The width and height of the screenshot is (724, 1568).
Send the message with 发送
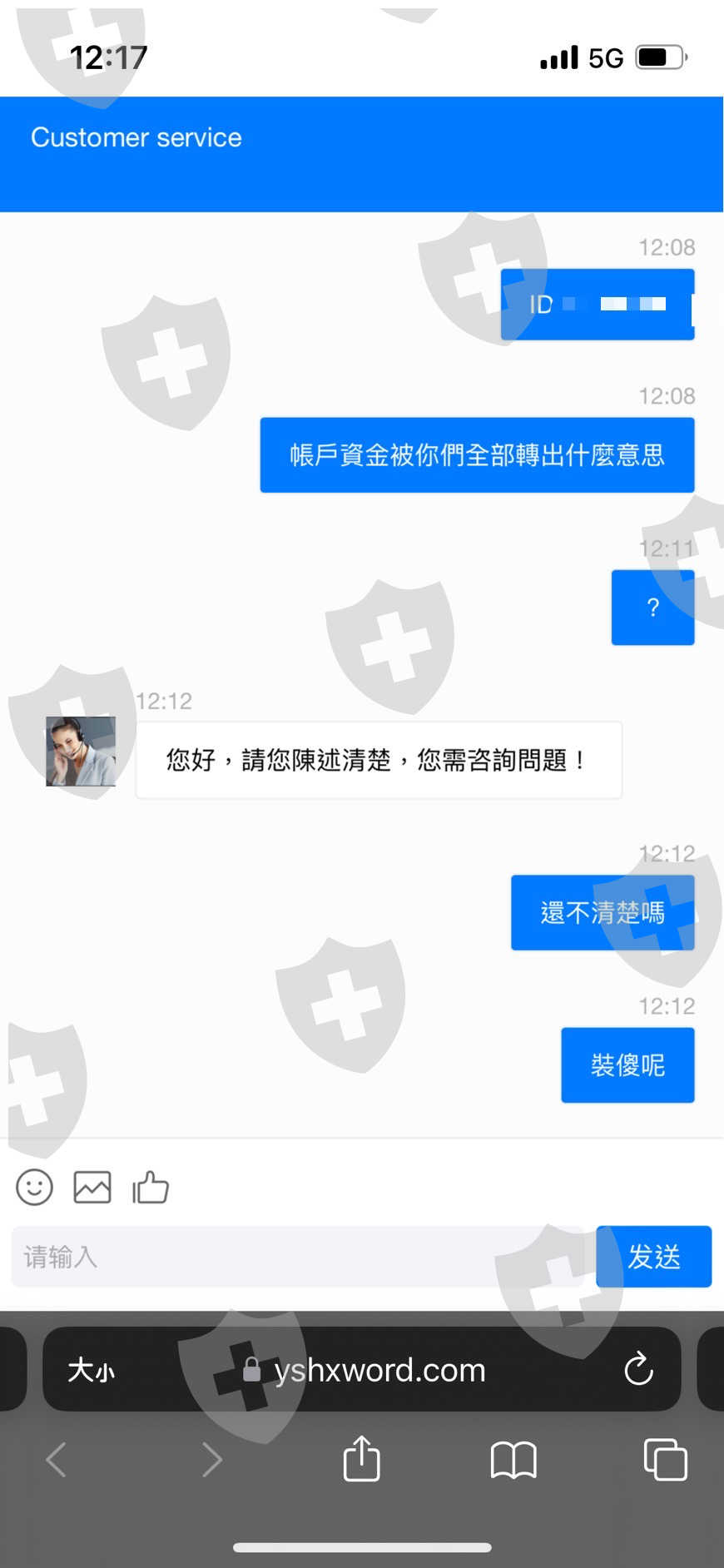point(654,1257)
